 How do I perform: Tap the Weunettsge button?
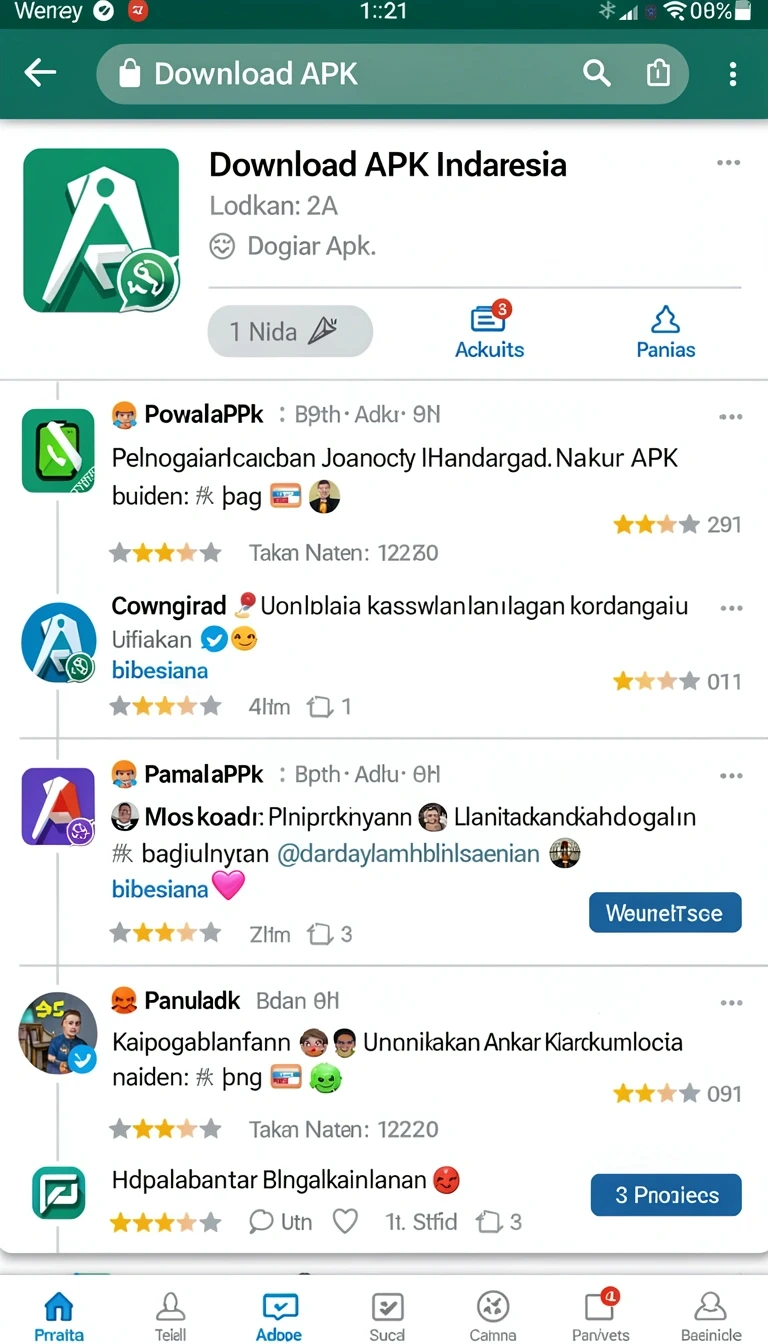[665, 912]
